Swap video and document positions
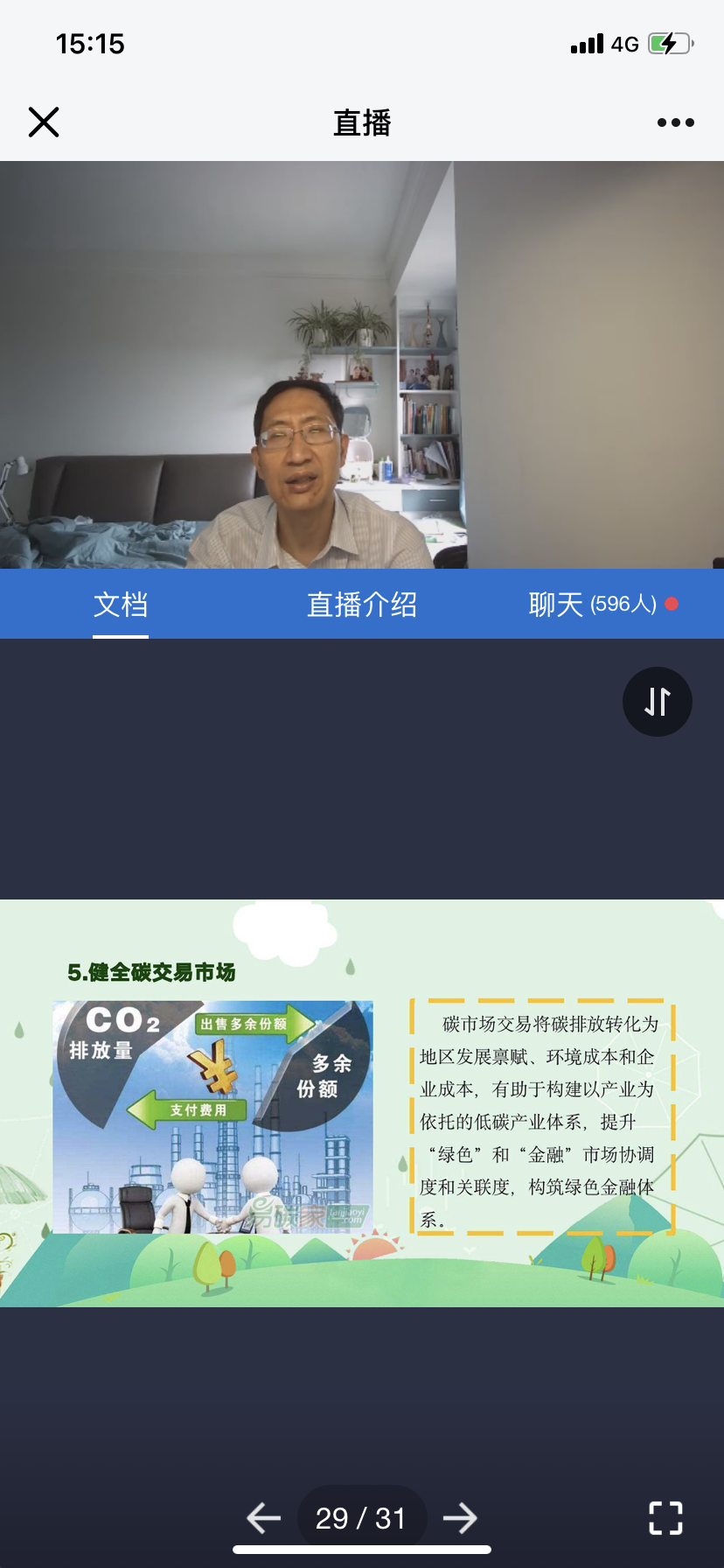The width and height of the screenshot is (724, 1568). [657, 702]
